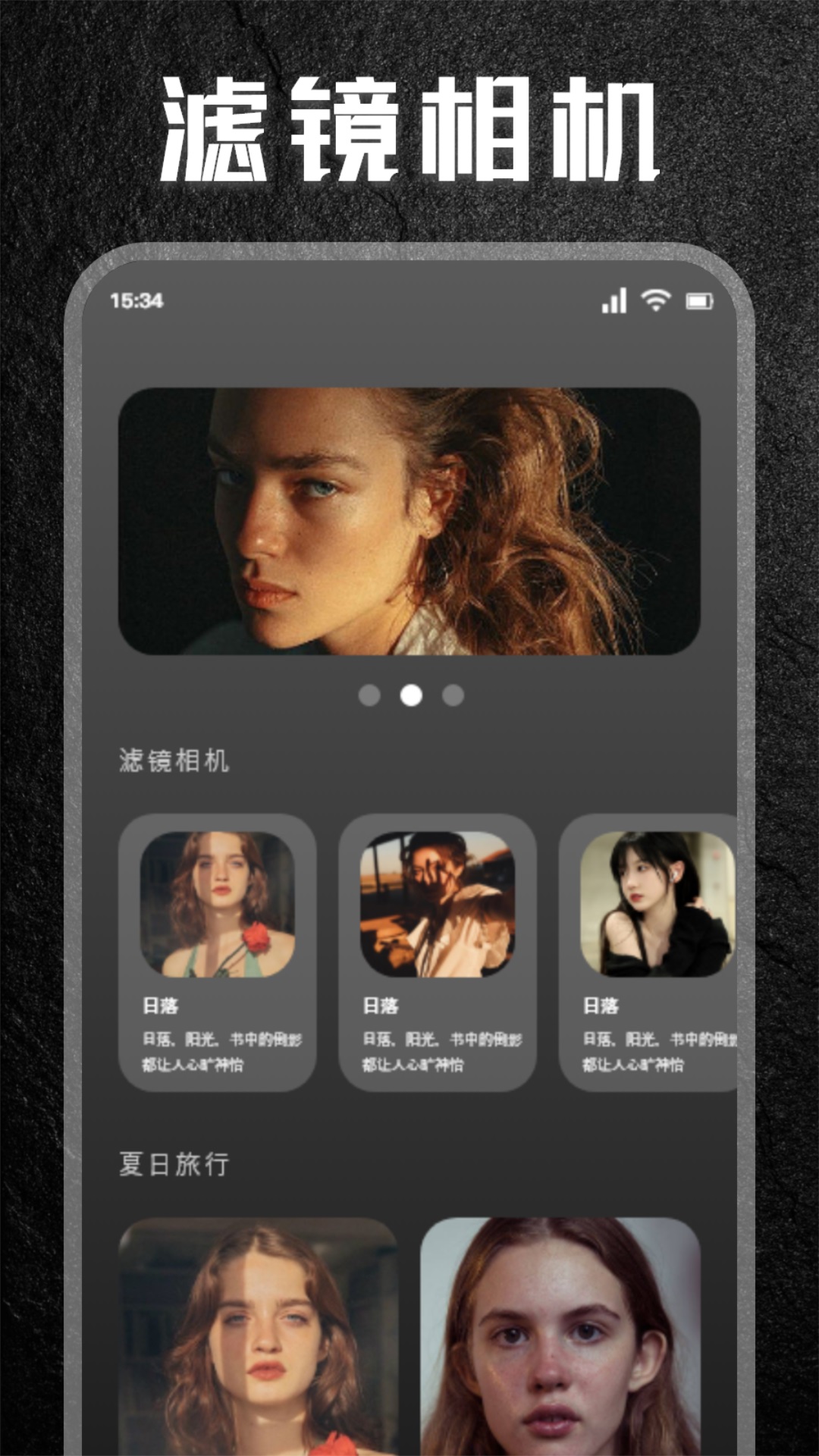The width and height of the screenshot is (819, 1456).
Task: Tap the Wi-Fi icon in the status bar
Action: click(657, 302)
